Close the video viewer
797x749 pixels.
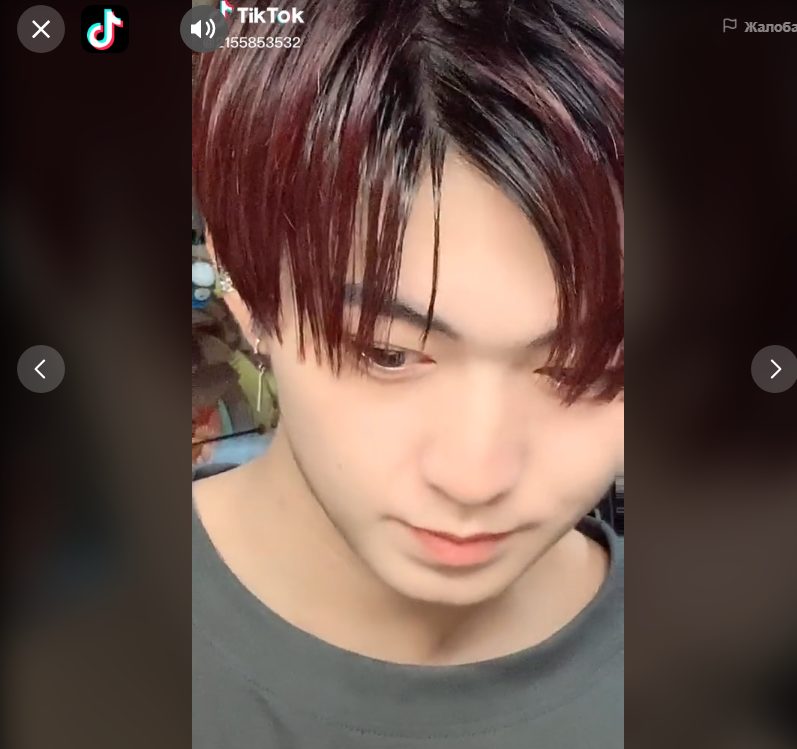[x=41, y=29]
